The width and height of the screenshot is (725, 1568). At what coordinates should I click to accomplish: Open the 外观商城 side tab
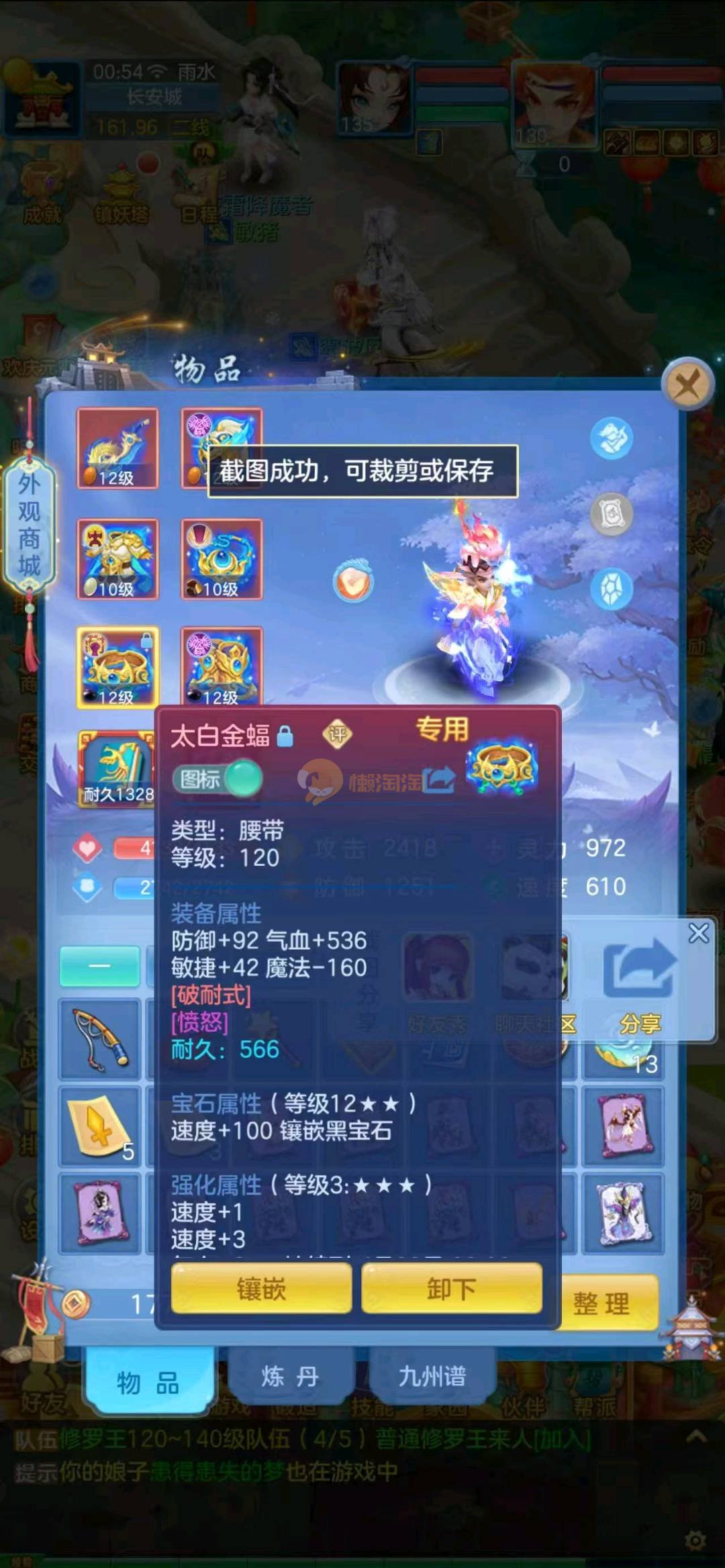click(x=29, y=526)
